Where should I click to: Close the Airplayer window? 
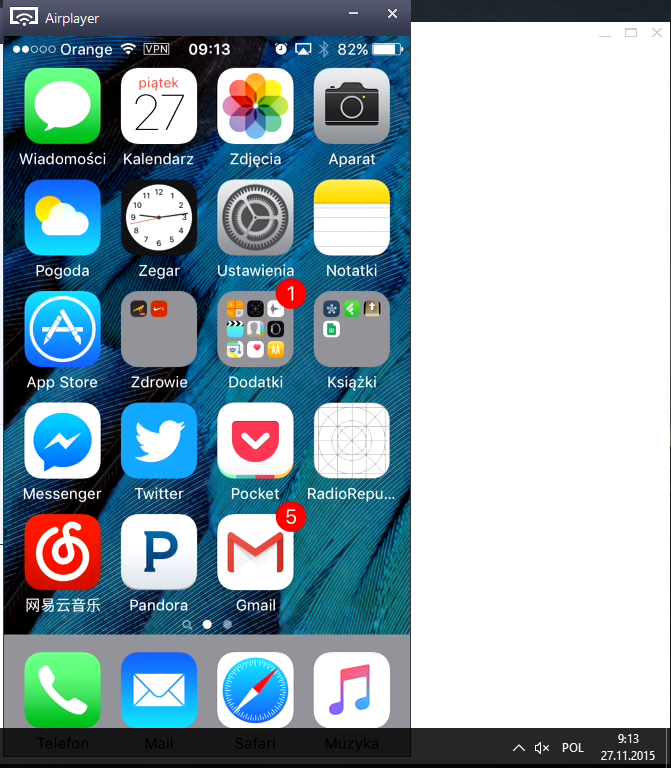pyautogui.click(x=392, y=14)
